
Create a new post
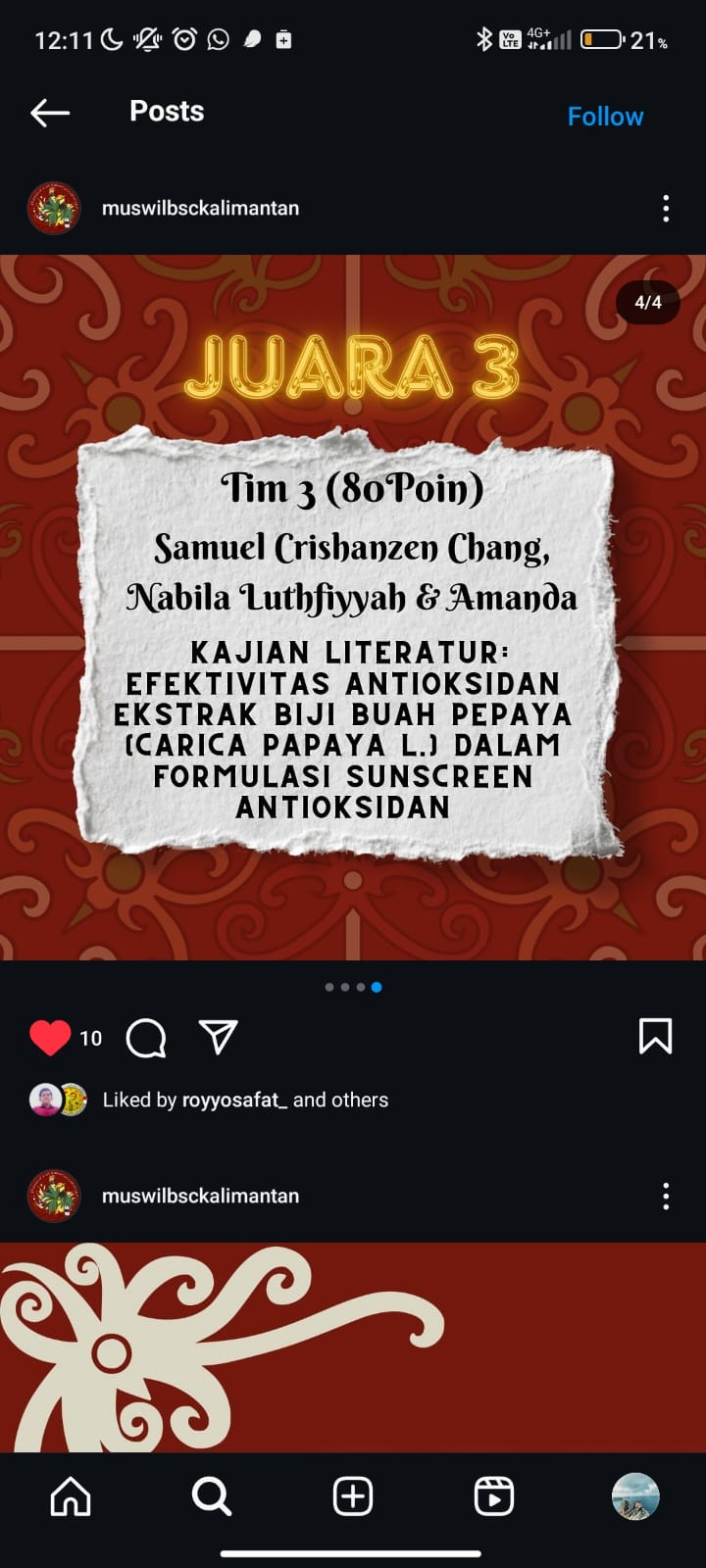coord(353,1496)
